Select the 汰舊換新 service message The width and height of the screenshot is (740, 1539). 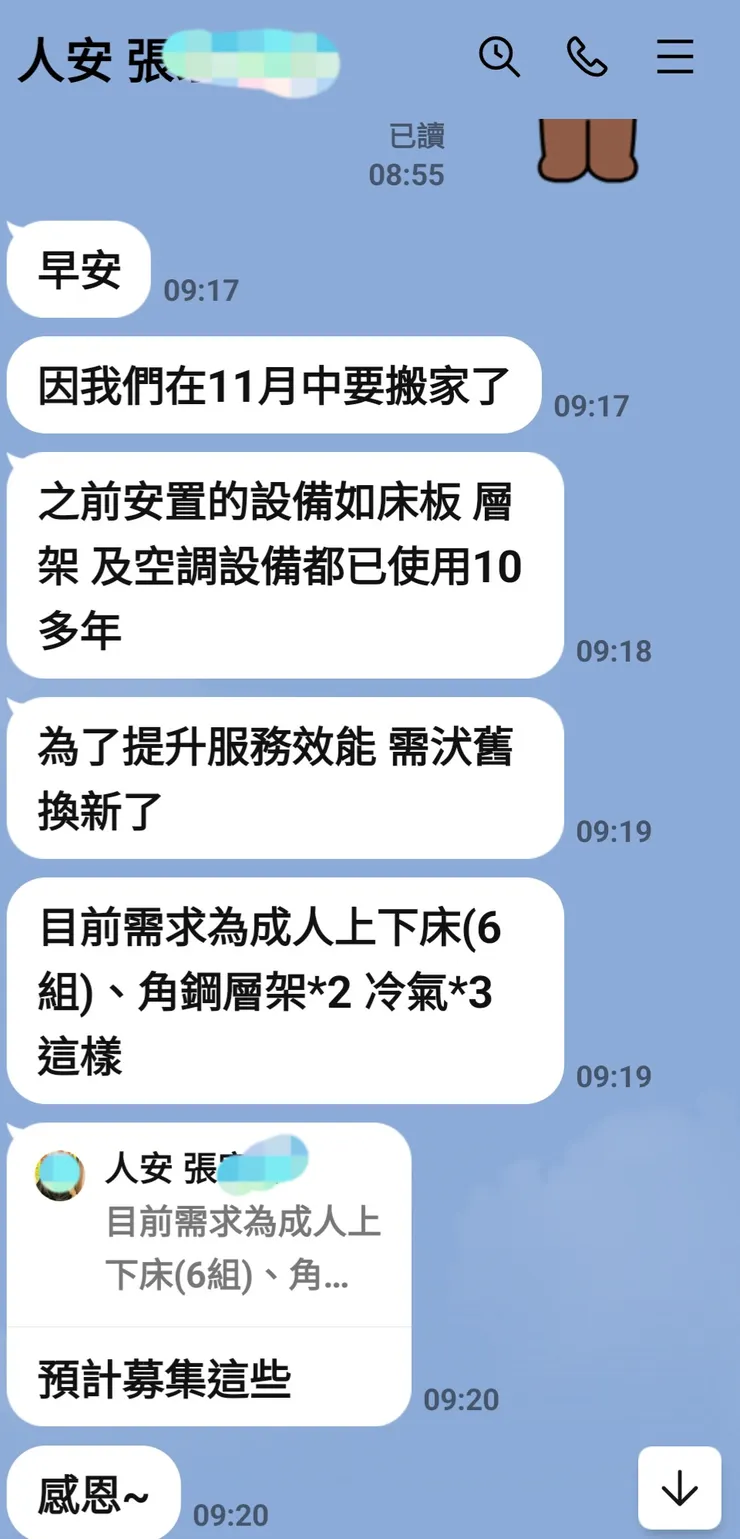click(x=280, y=777)
